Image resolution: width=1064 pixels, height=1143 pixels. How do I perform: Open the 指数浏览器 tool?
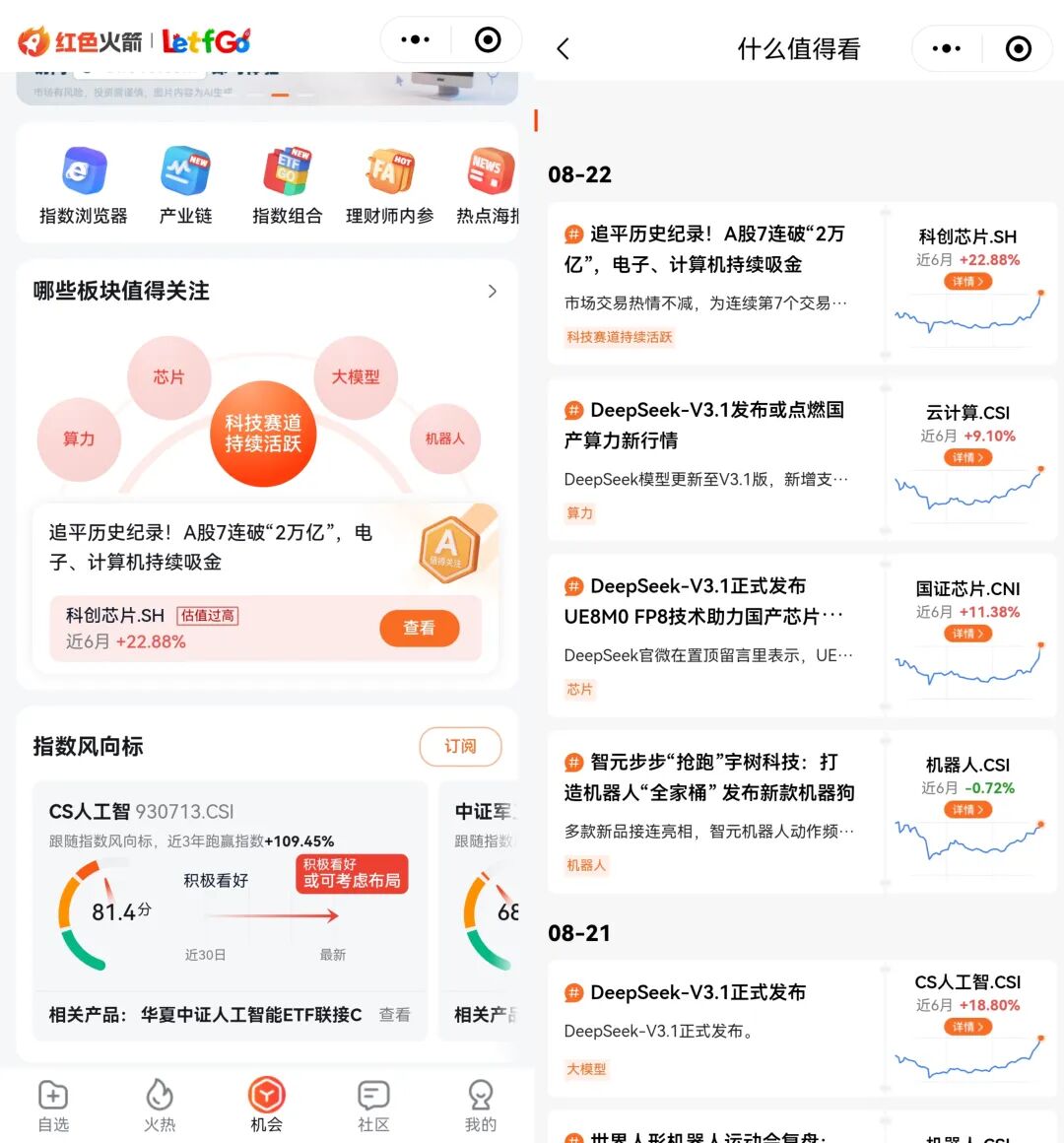83,183
